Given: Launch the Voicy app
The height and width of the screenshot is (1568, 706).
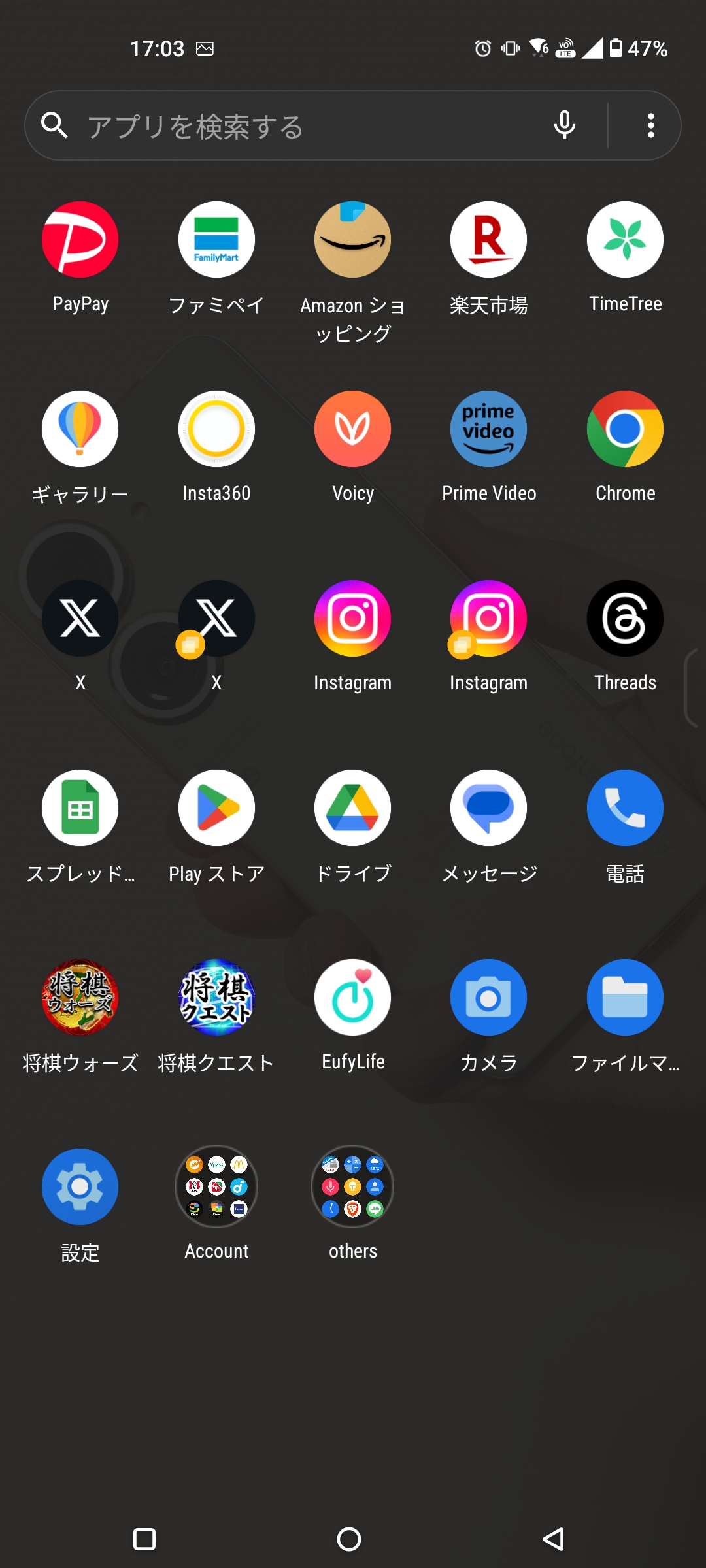Looking at the screenshot, I should (x=352, y=429).
